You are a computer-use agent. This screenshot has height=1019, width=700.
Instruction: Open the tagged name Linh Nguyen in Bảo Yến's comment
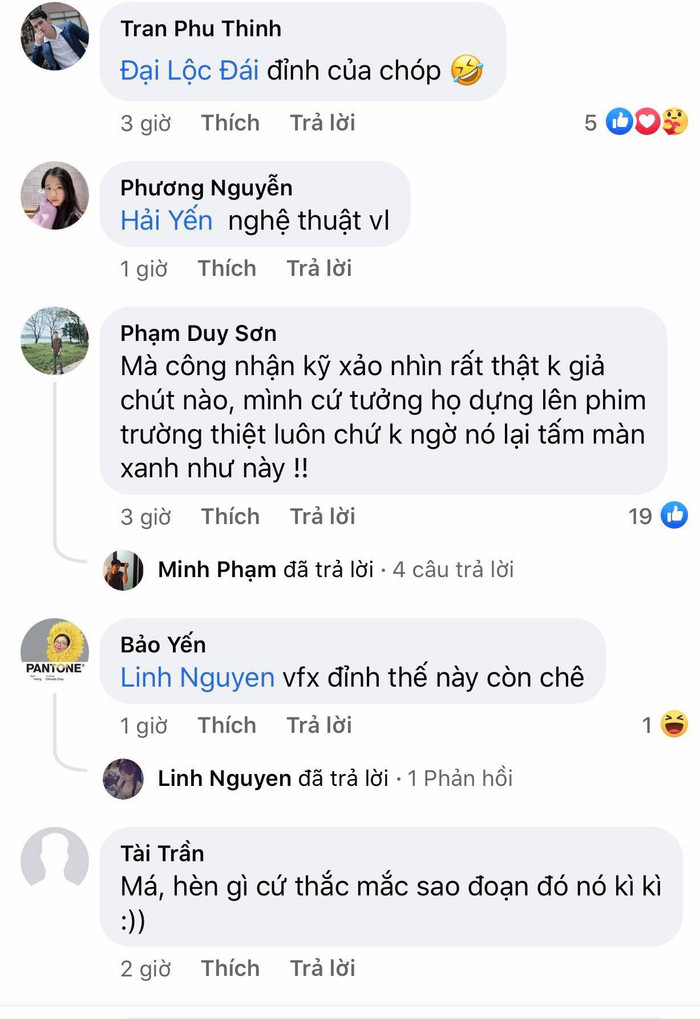click(197, 677)
